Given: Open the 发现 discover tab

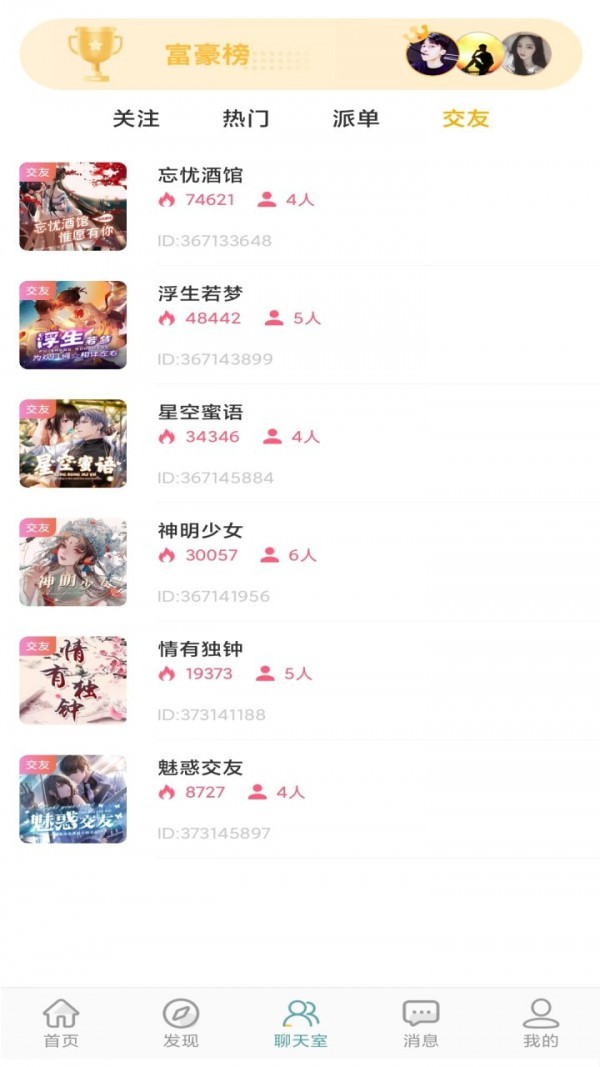Looking at the screenshot, I should click(181, 1024).
